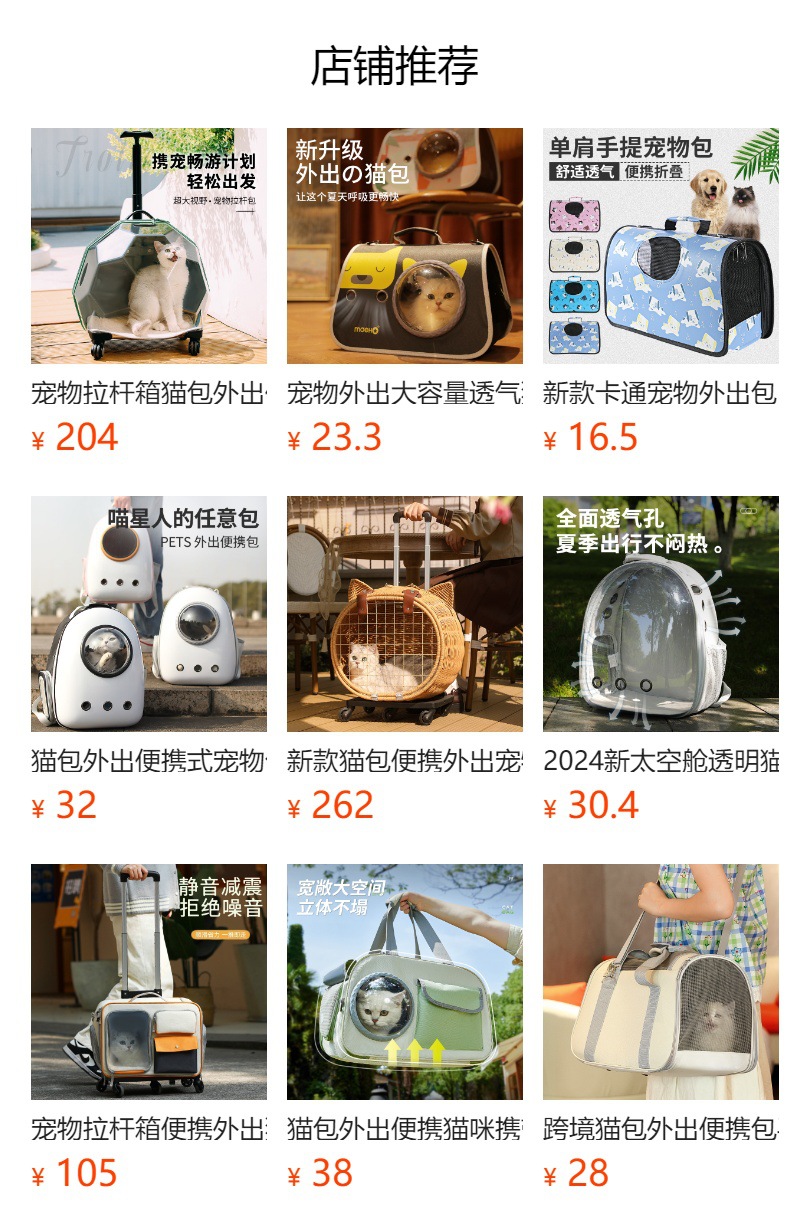Open the ¥28 跨境猫包外出便携包 card
The width and height of the screenshot is (790, 1232).
point(661,1028)
